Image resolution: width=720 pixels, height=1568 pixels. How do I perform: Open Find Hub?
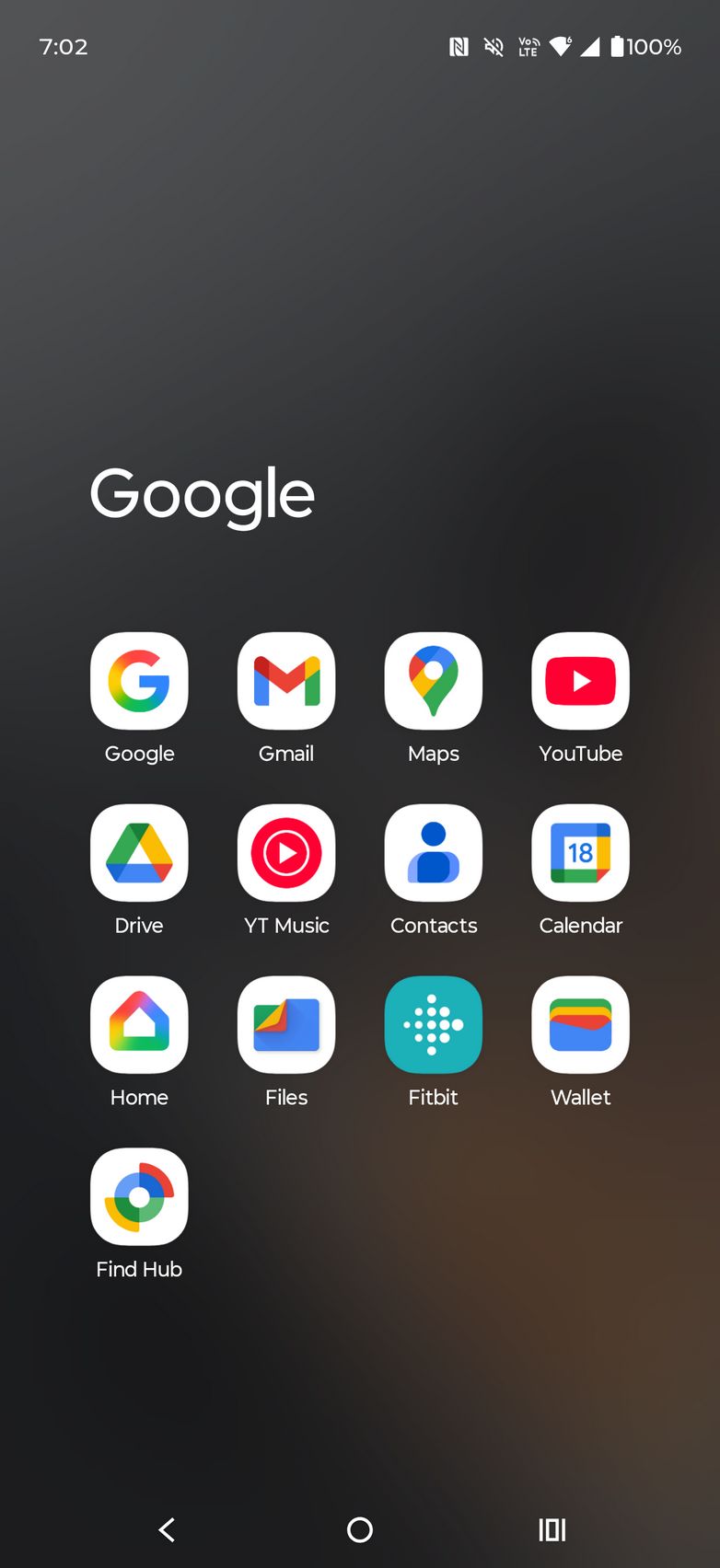pos(139,1197)
